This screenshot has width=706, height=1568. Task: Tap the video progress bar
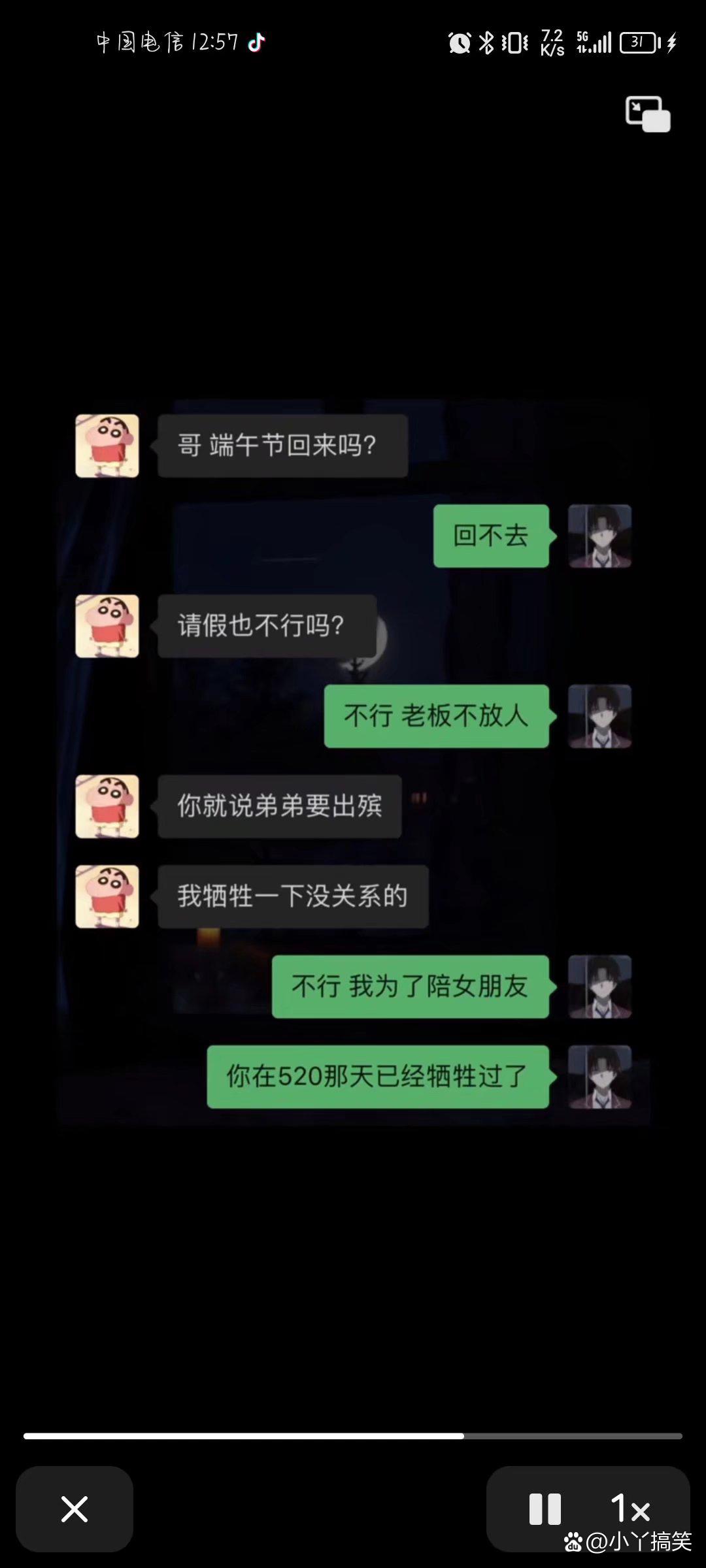(353, 1436)
